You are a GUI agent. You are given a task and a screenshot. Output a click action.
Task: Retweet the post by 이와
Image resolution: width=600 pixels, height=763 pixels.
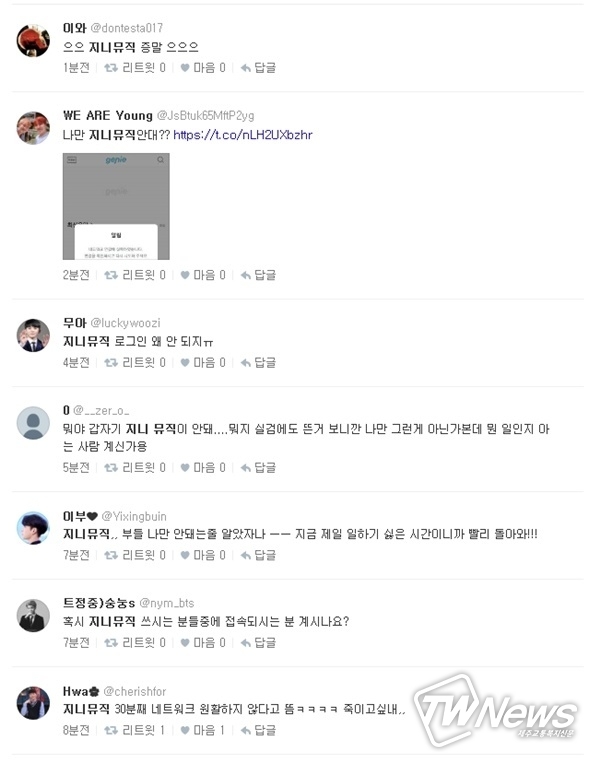135,68
